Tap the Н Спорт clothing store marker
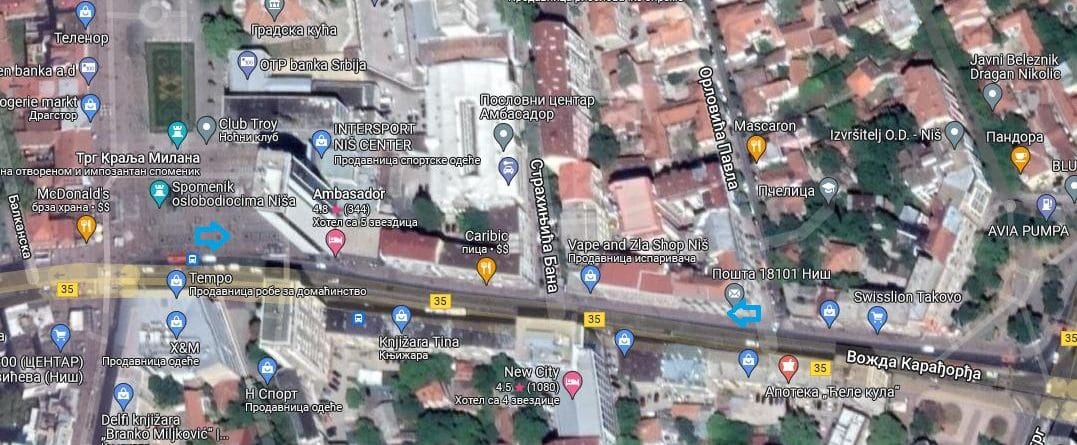1077x445 pixels. point(267,368)
